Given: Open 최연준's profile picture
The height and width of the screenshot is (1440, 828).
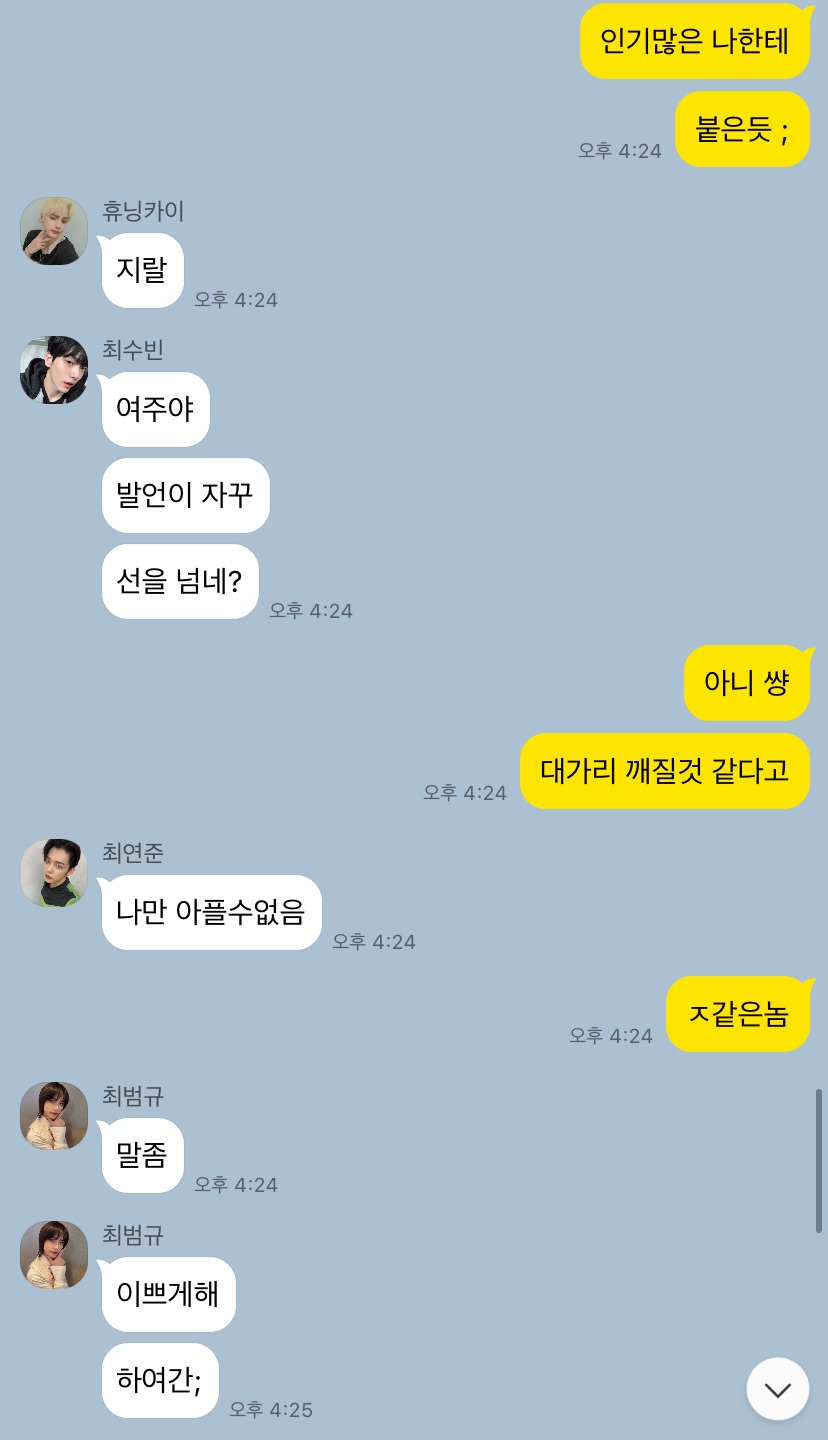Looking at the screenshot, I should 54,873.
